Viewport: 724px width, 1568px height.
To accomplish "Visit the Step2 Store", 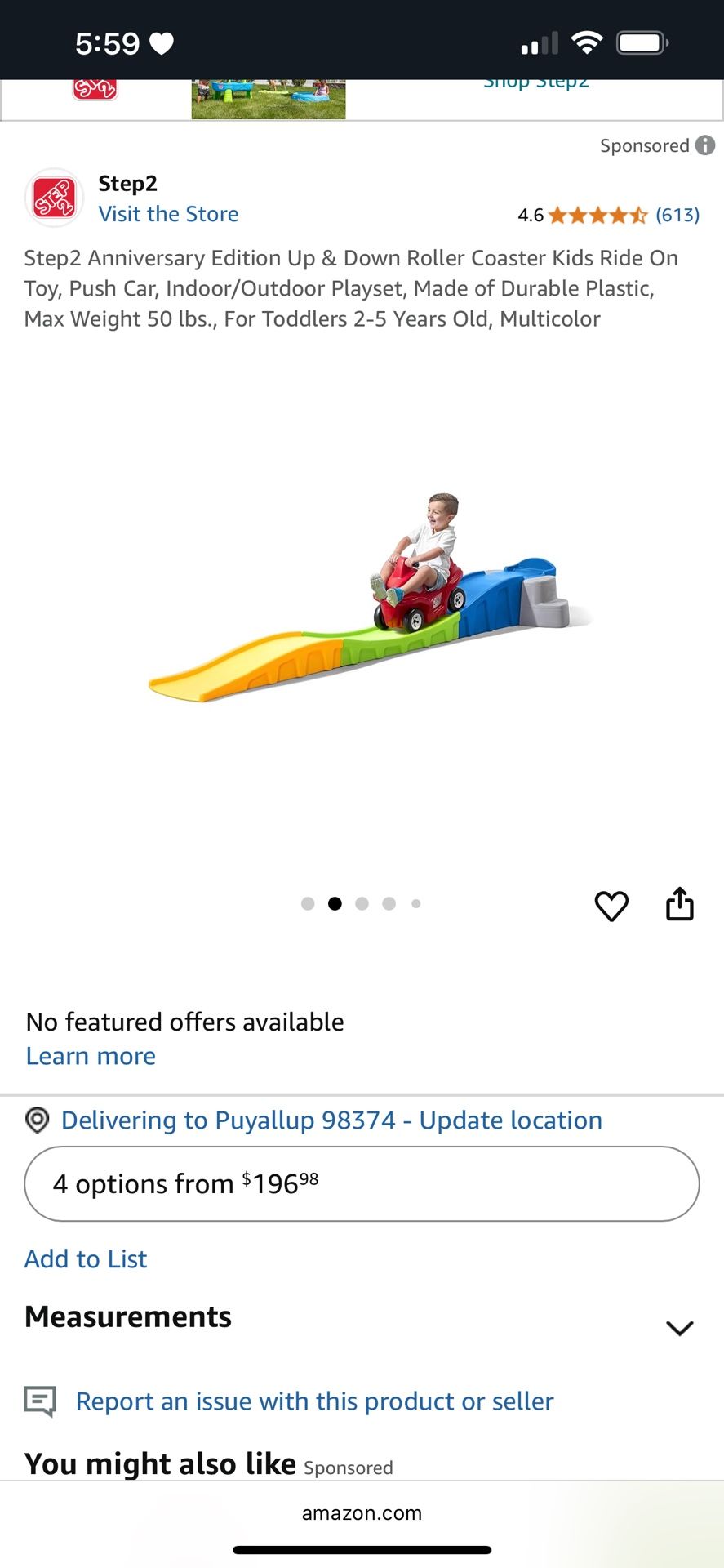I will click(168, 214).
